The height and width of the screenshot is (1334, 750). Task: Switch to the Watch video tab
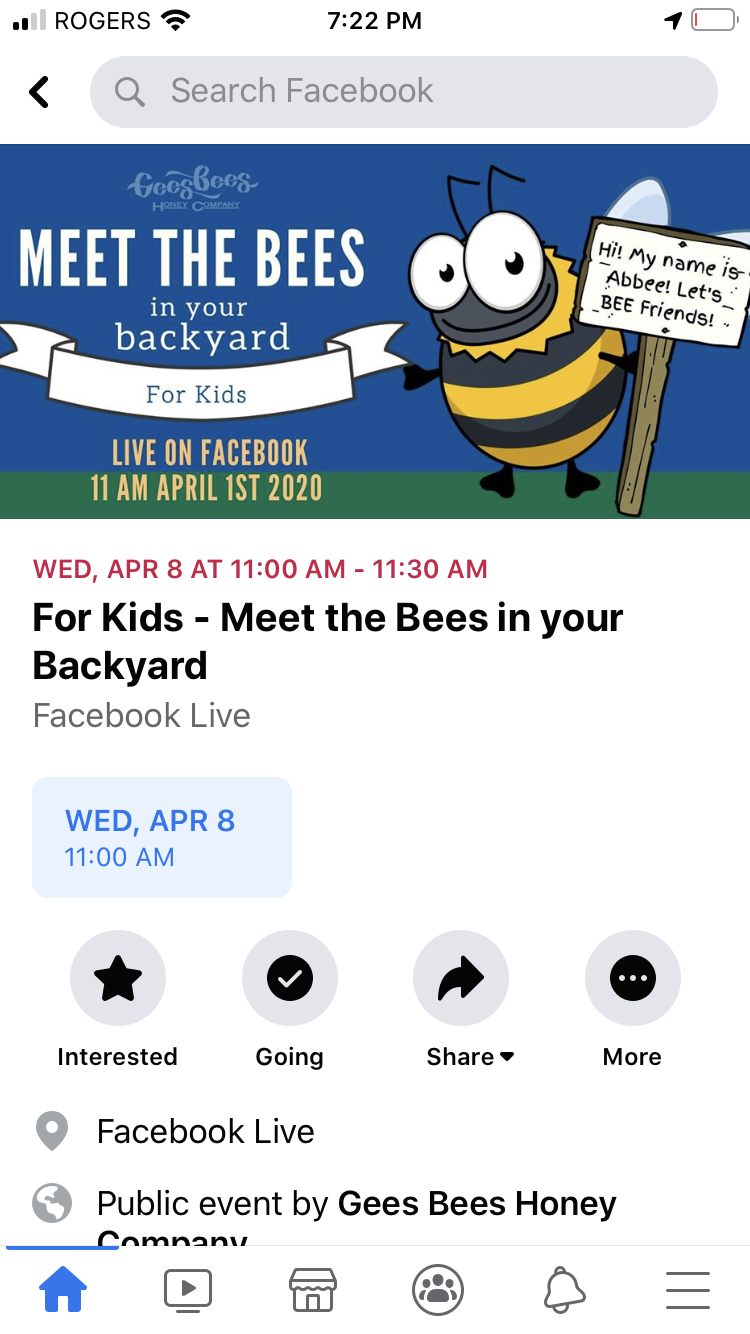click(187, 1290)
